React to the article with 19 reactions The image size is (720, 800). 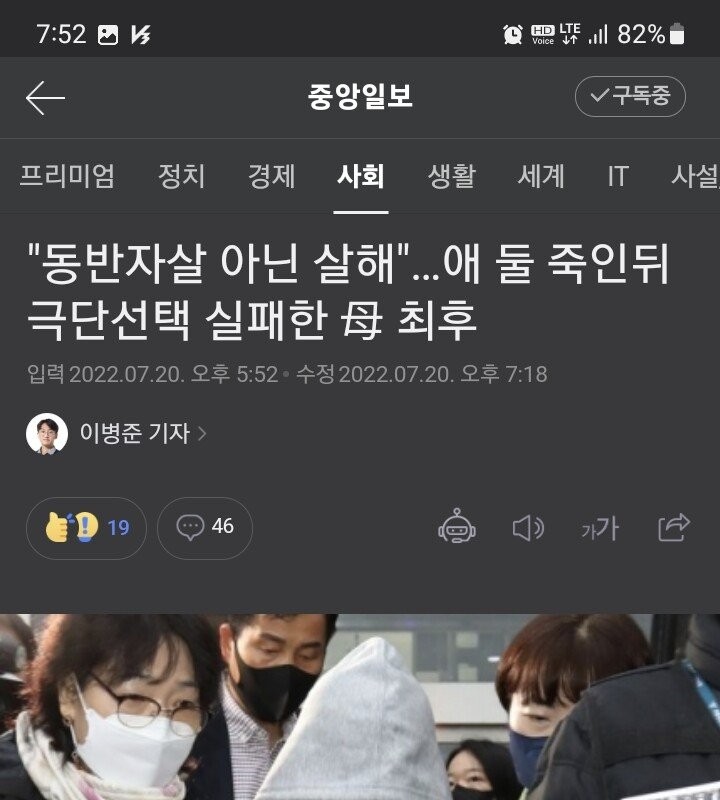click(87, 527)
